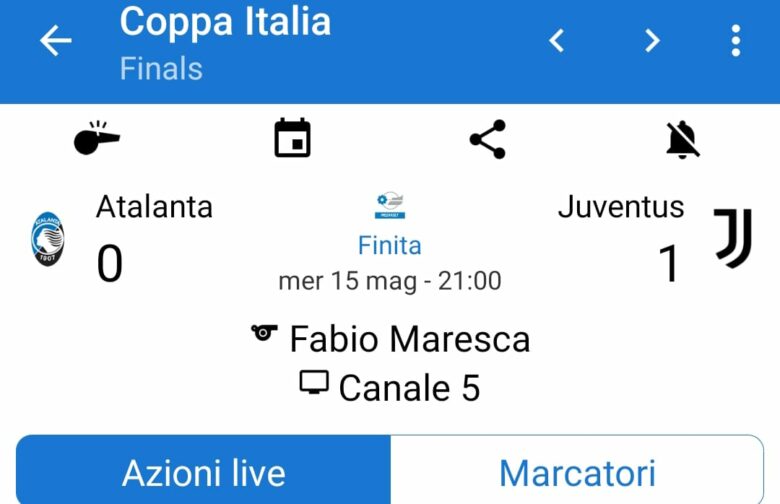This screenshot has height=504, width=780.
Task: Go to the previous match
Action: 557,41
